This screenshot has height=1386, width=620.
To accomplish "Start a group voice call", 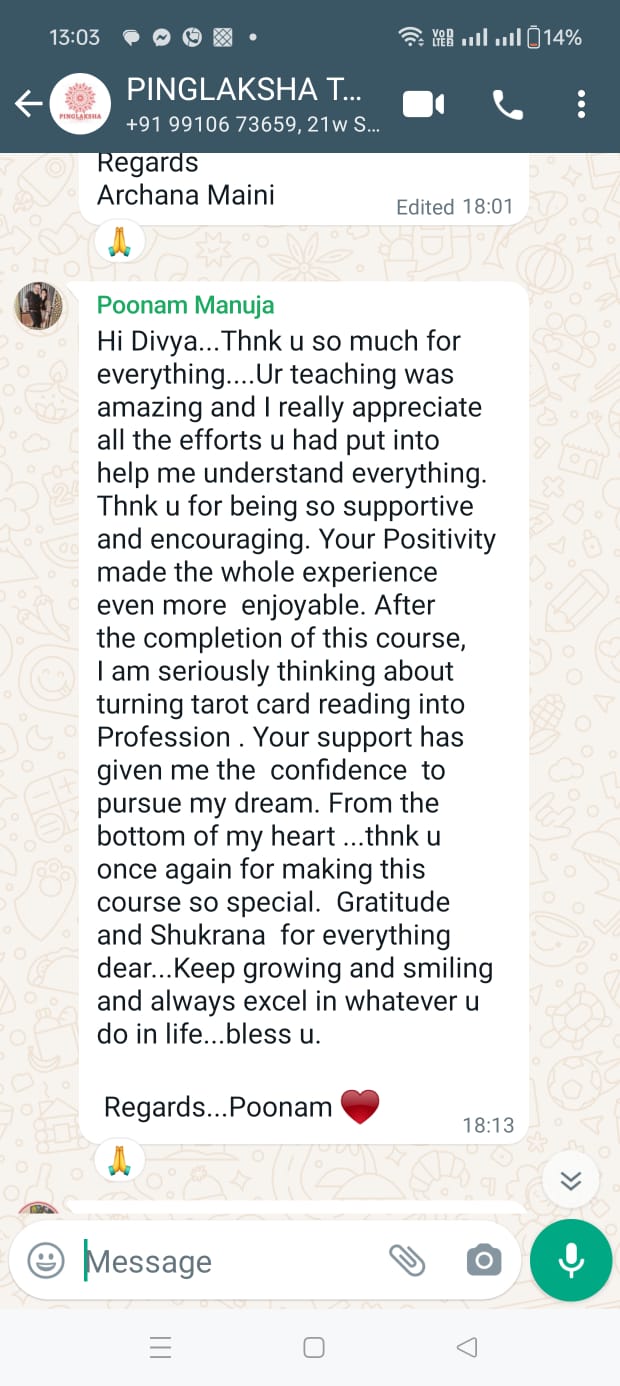I will pyautogui.click(x=507, y=104).
